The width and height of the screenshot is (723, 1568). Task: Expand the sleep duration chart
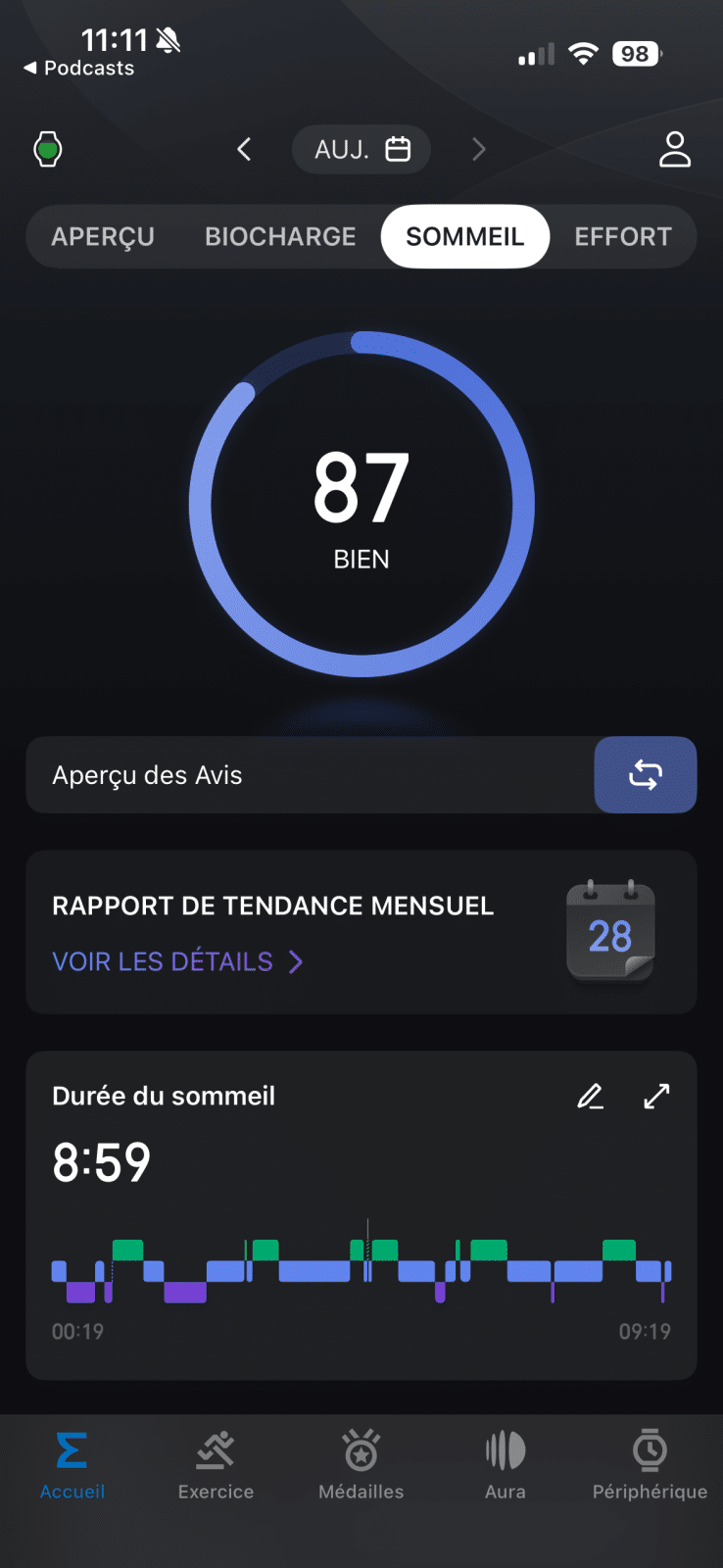tap(656, 1096)
